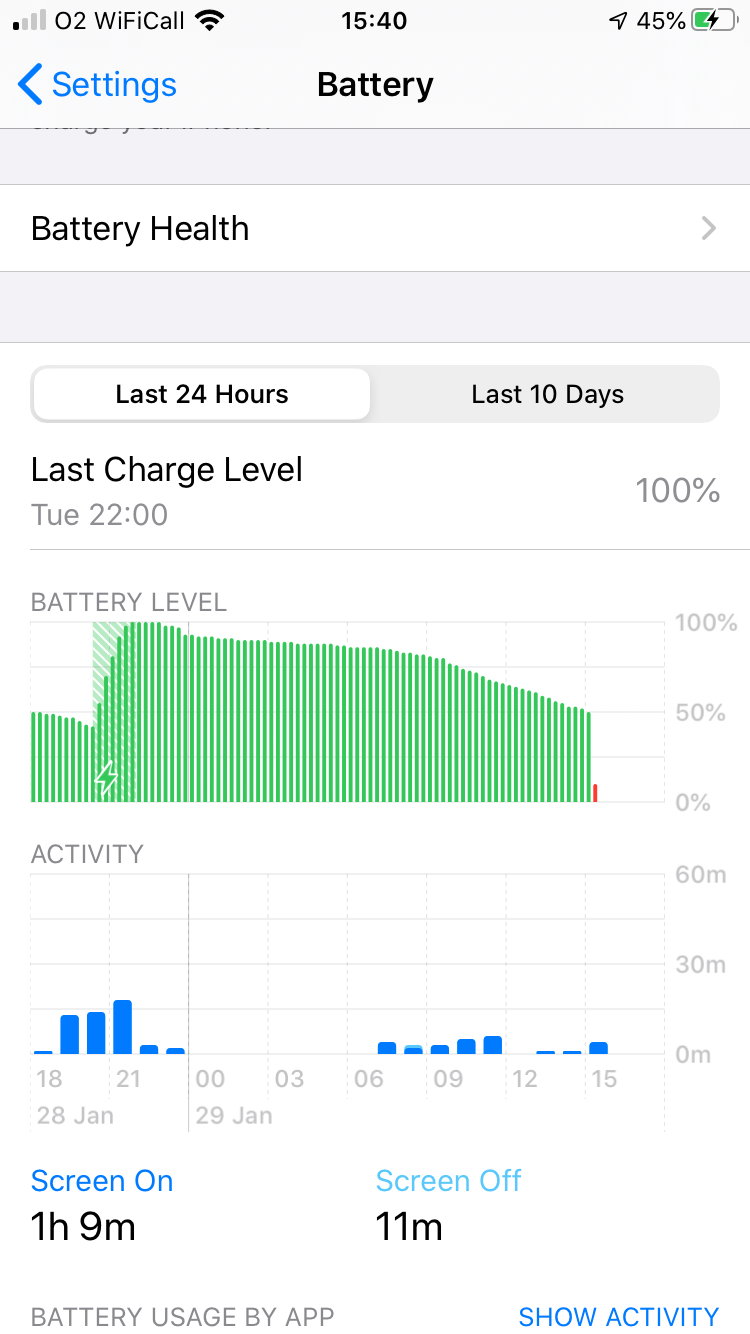Select the Last 24 Hours tab
Image resolution: width=750 pixels, height=1334 pixels.
point(200,394)
